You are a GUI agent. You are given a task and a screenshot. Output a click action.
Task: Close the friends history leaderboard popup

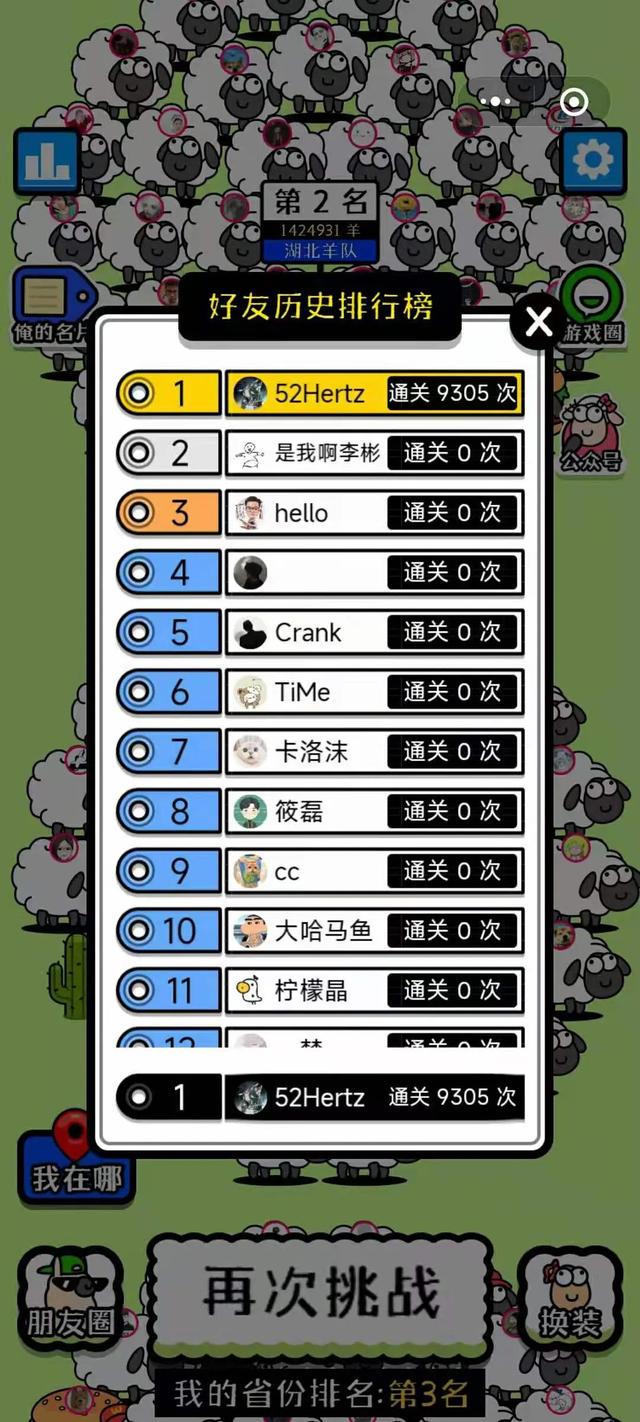point(538,321)
